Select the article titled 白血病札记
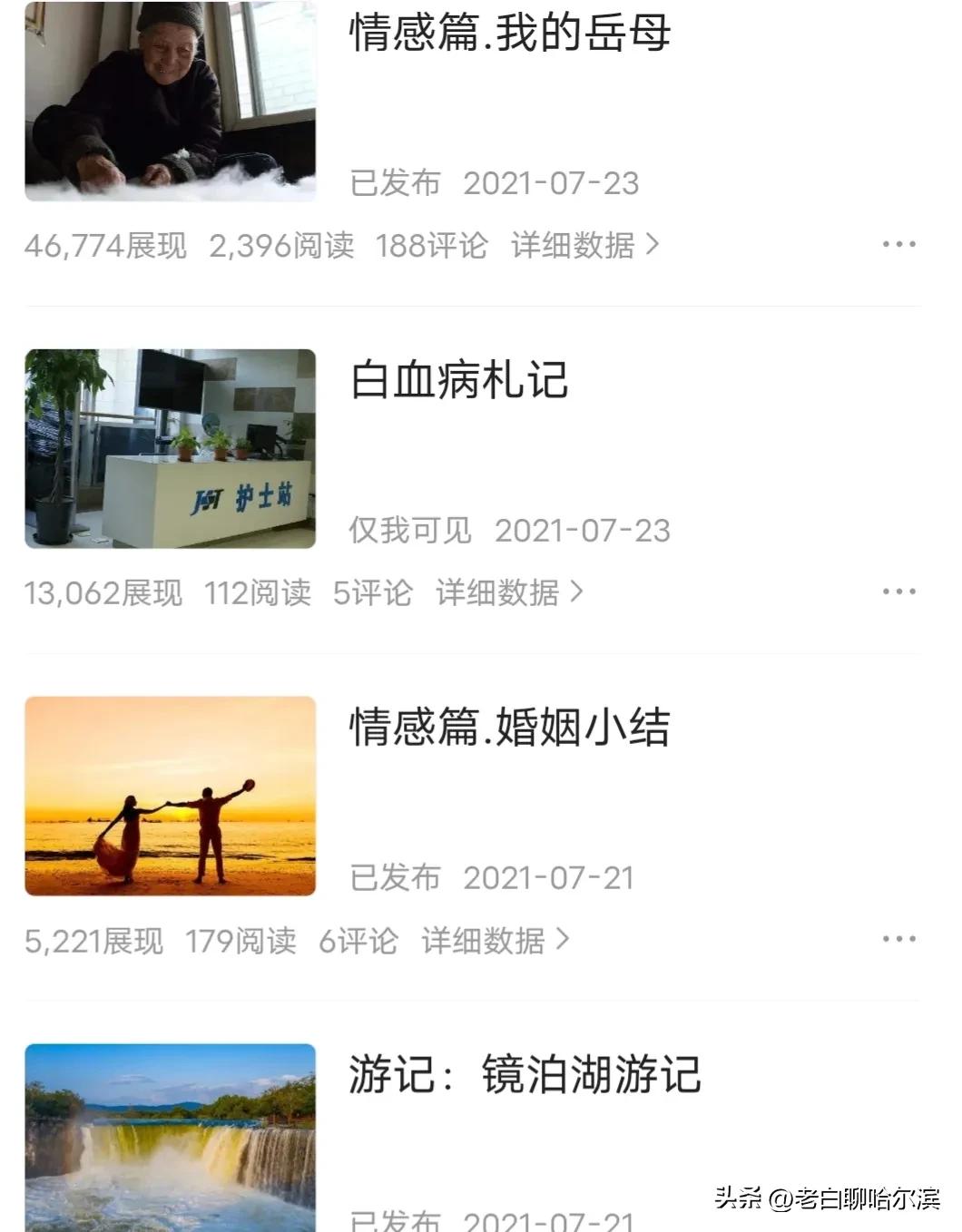The height and width of the screenshot is (1232, 962). point(458,381)
